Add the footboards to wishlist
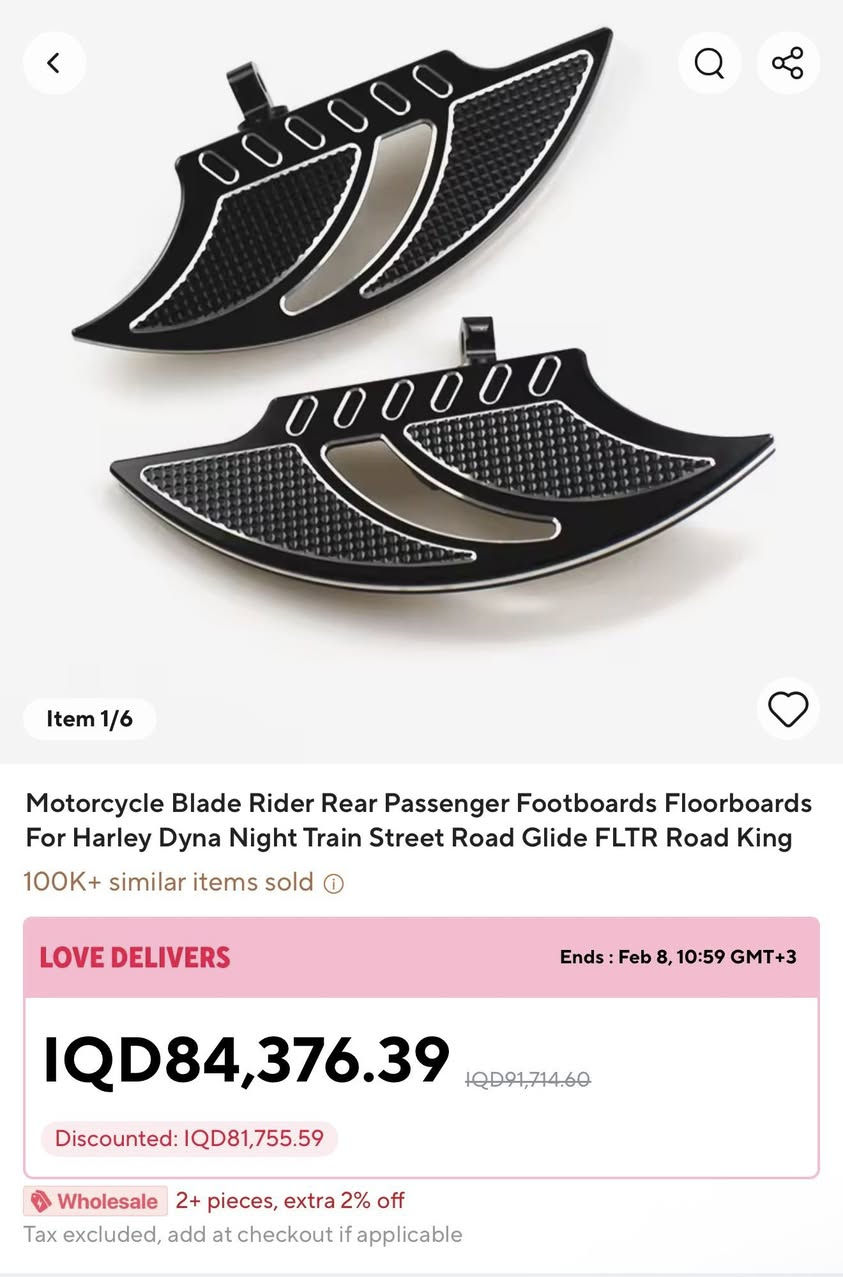 (788, 710)
